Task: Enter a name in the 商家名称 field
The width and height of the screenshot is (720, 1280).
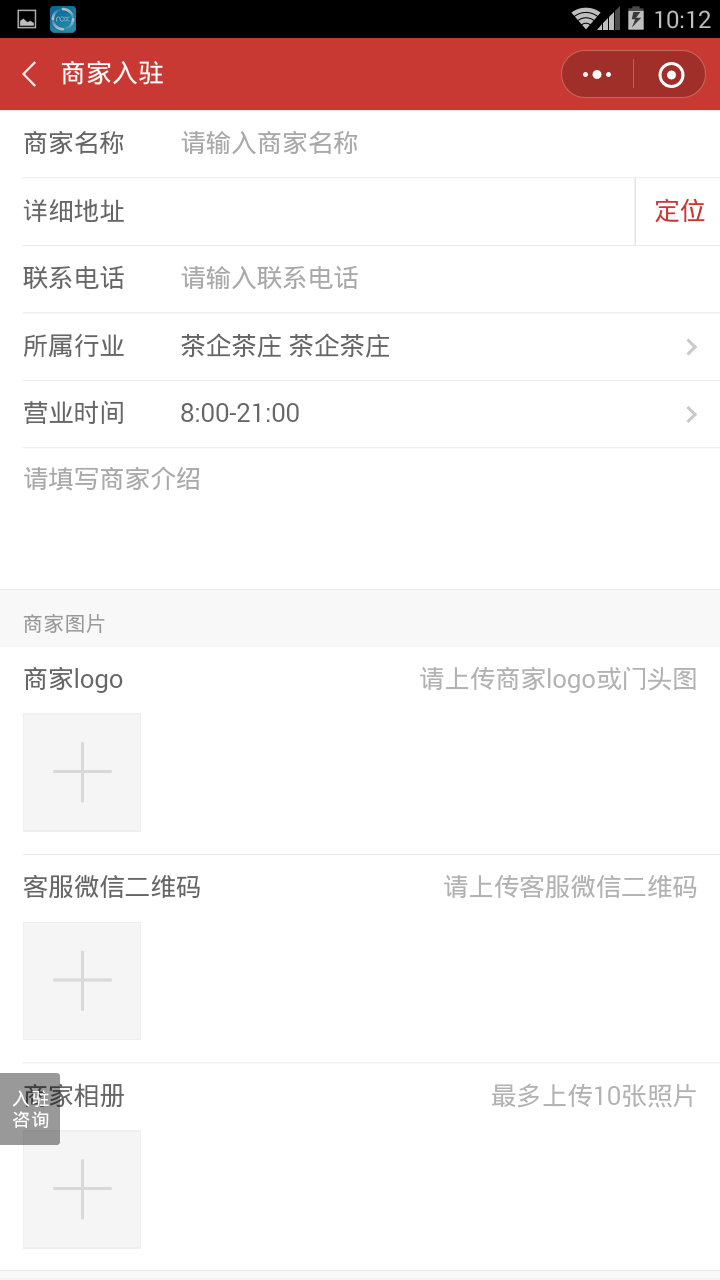Action: (440, 144)
